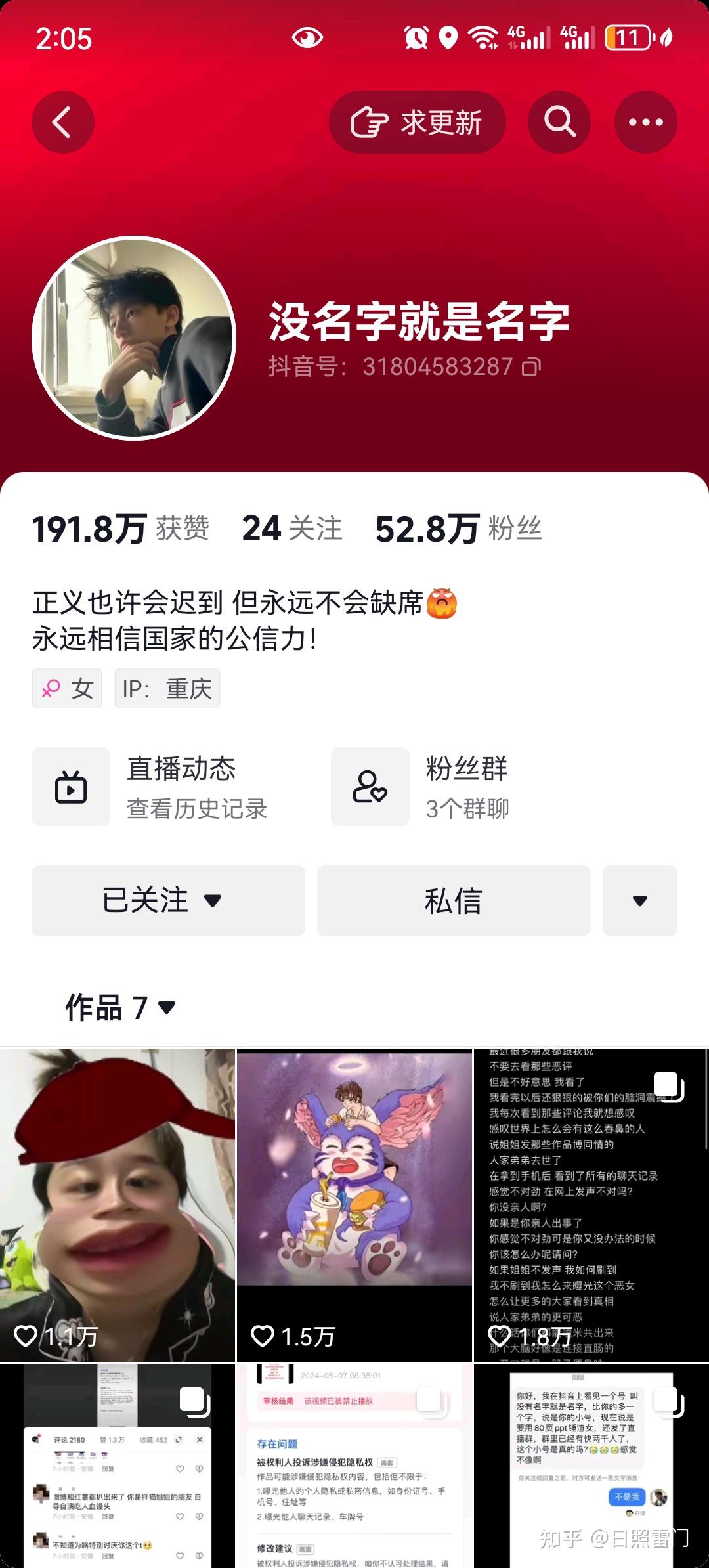Expand the 已关注 follow options
The width and height of the screenshot is (709, 1568).
coord(168,900)
